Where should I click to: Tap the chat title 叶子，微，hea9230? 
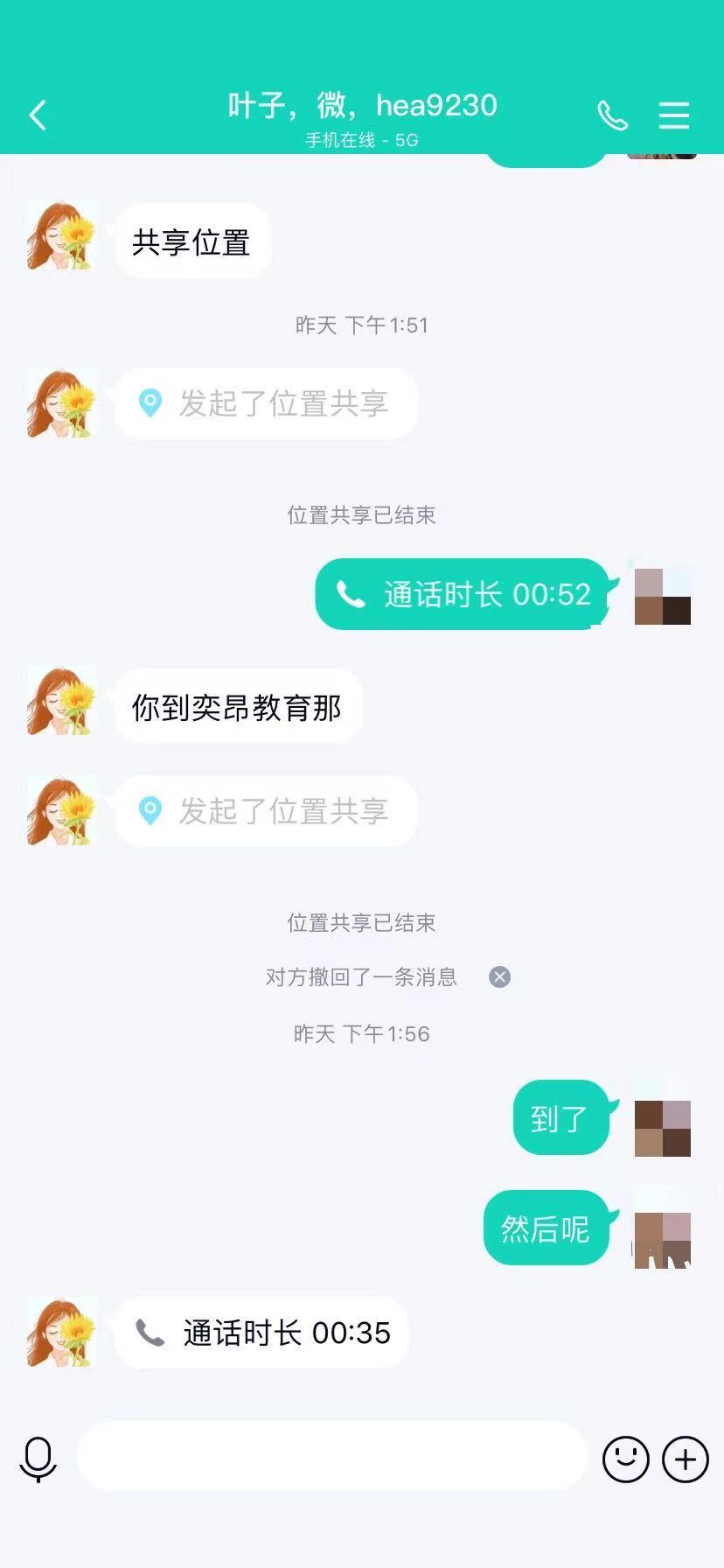click(362, 104)
